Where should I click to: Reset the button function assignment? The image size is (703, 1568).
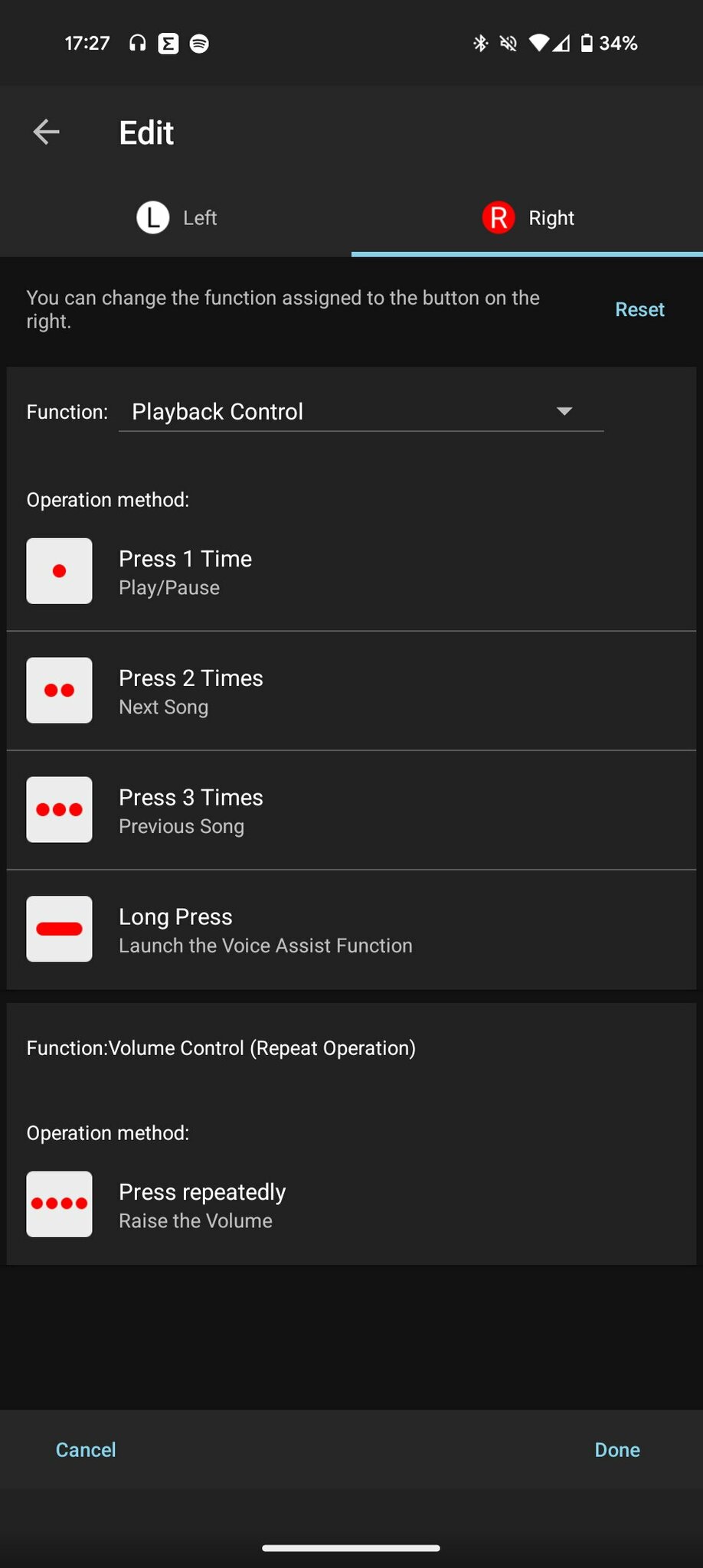(x=639, y=309)
